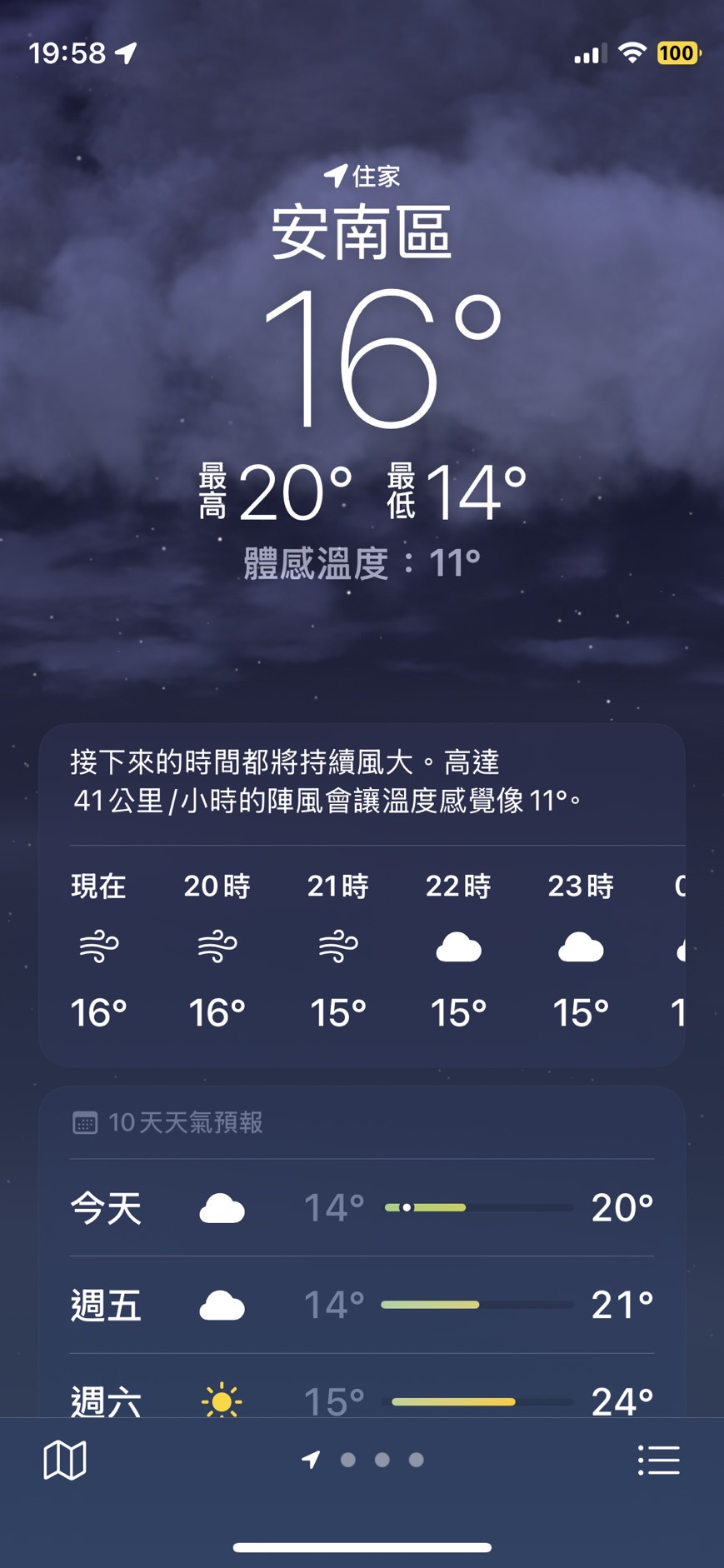This screenshot has height=1568, width=724.
Task: Open the weather map view
Action: tap(65, 1460)
